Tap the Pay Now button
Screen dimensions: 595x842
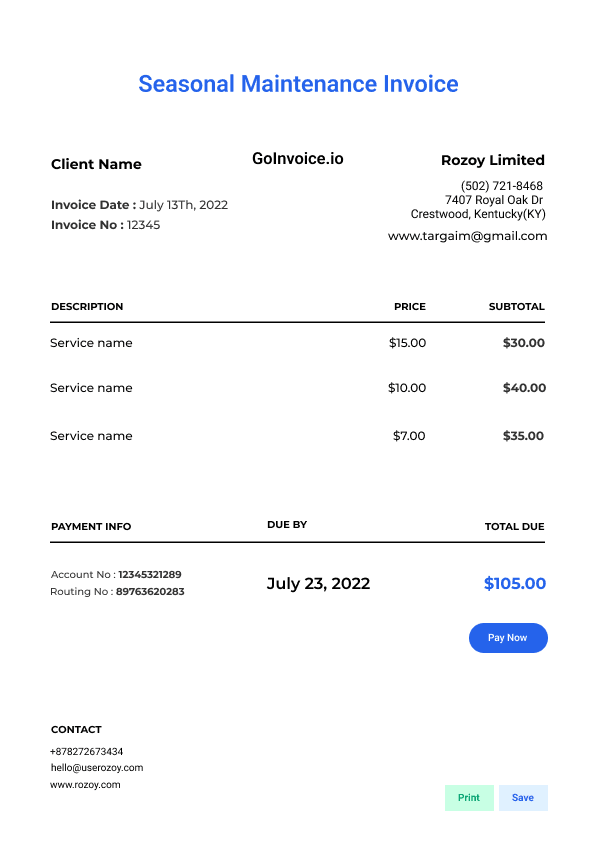tap(508, 638)
